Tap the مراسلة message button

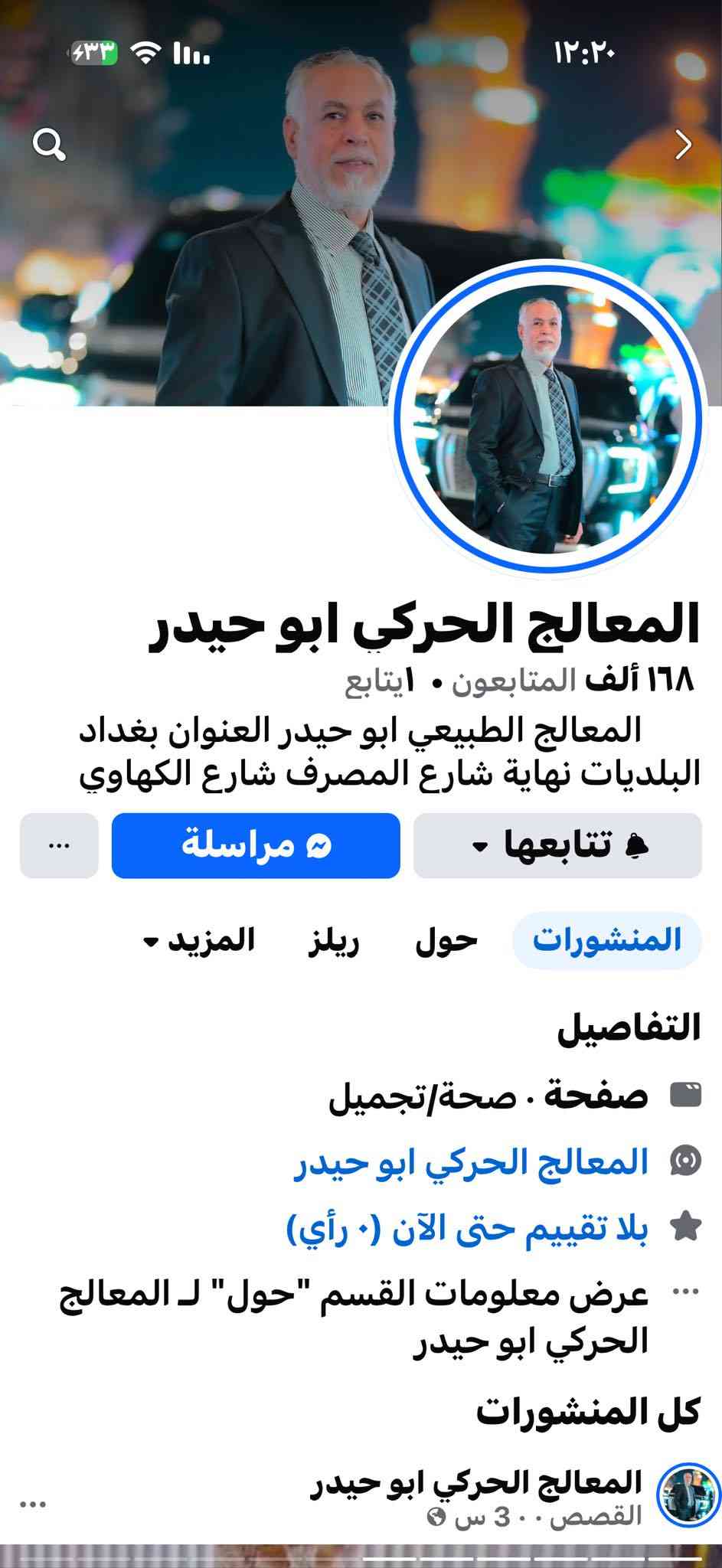tap(256, 845)
